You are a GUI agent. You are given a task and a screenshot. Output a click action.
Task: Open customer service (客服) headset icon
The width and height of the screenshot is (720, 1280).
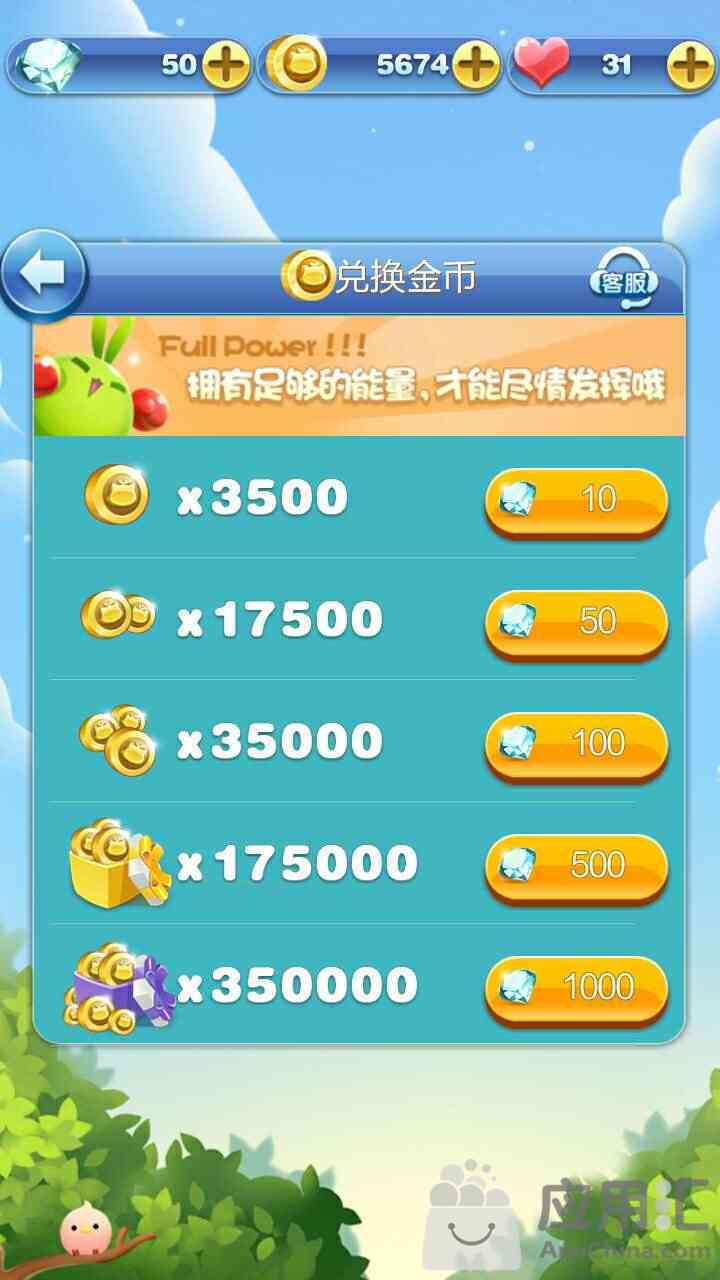coord(624,280)
